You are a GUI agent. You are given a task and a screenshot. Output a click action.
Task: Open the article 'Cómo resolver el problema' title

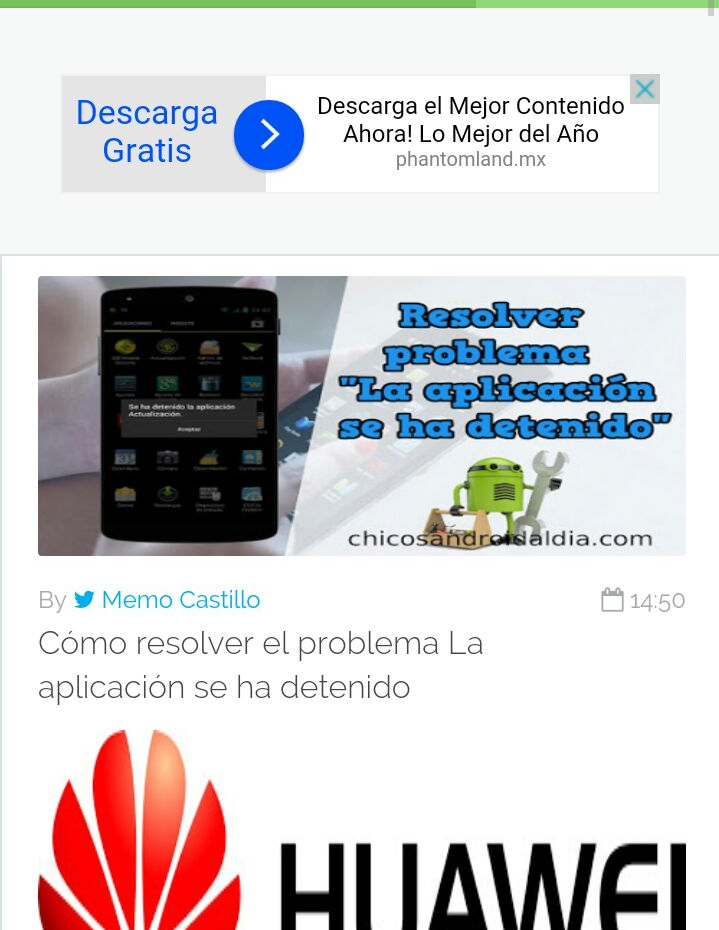[260, 665]
